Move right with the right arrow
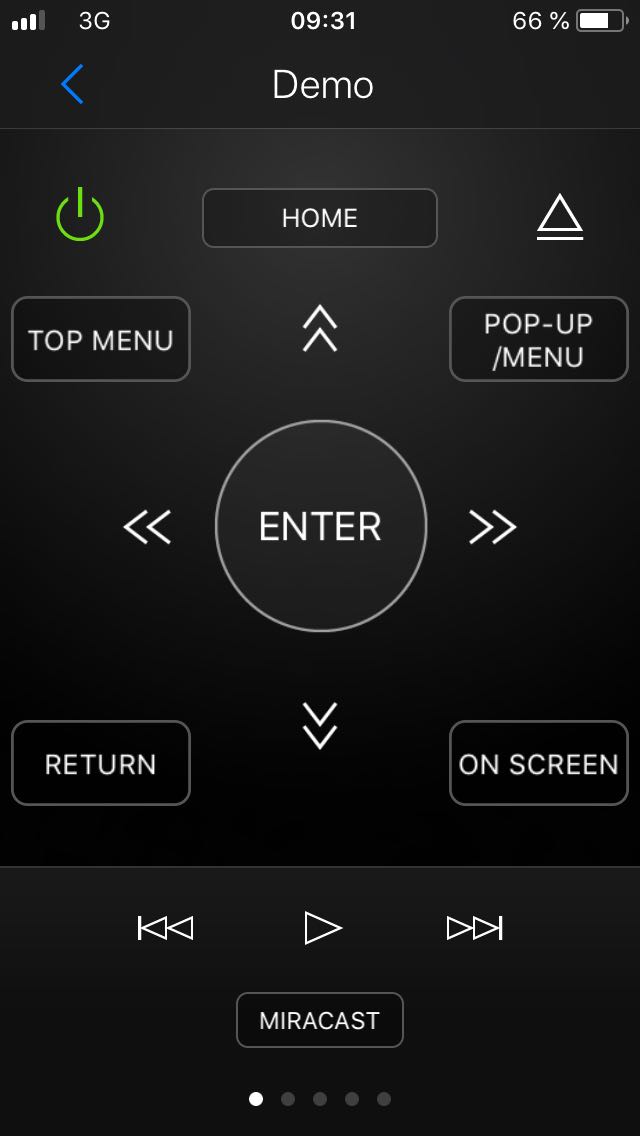The image size is (640, 1136). pyautogui.click(x=493, y=527)
